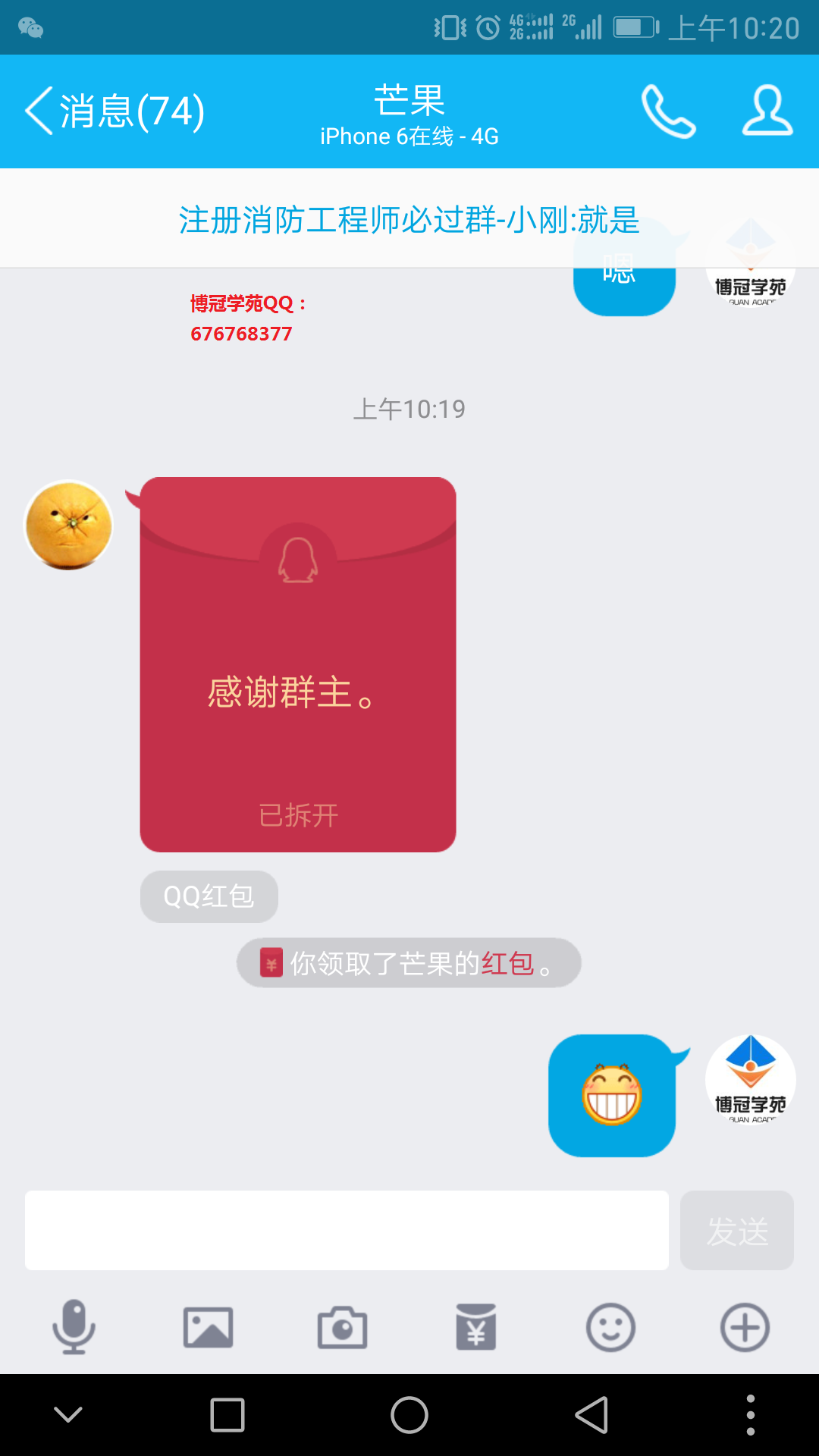Viewport: 819px width, 1456px height.
Task: Open the camera to take a photo
Action: pos(342,1327)
